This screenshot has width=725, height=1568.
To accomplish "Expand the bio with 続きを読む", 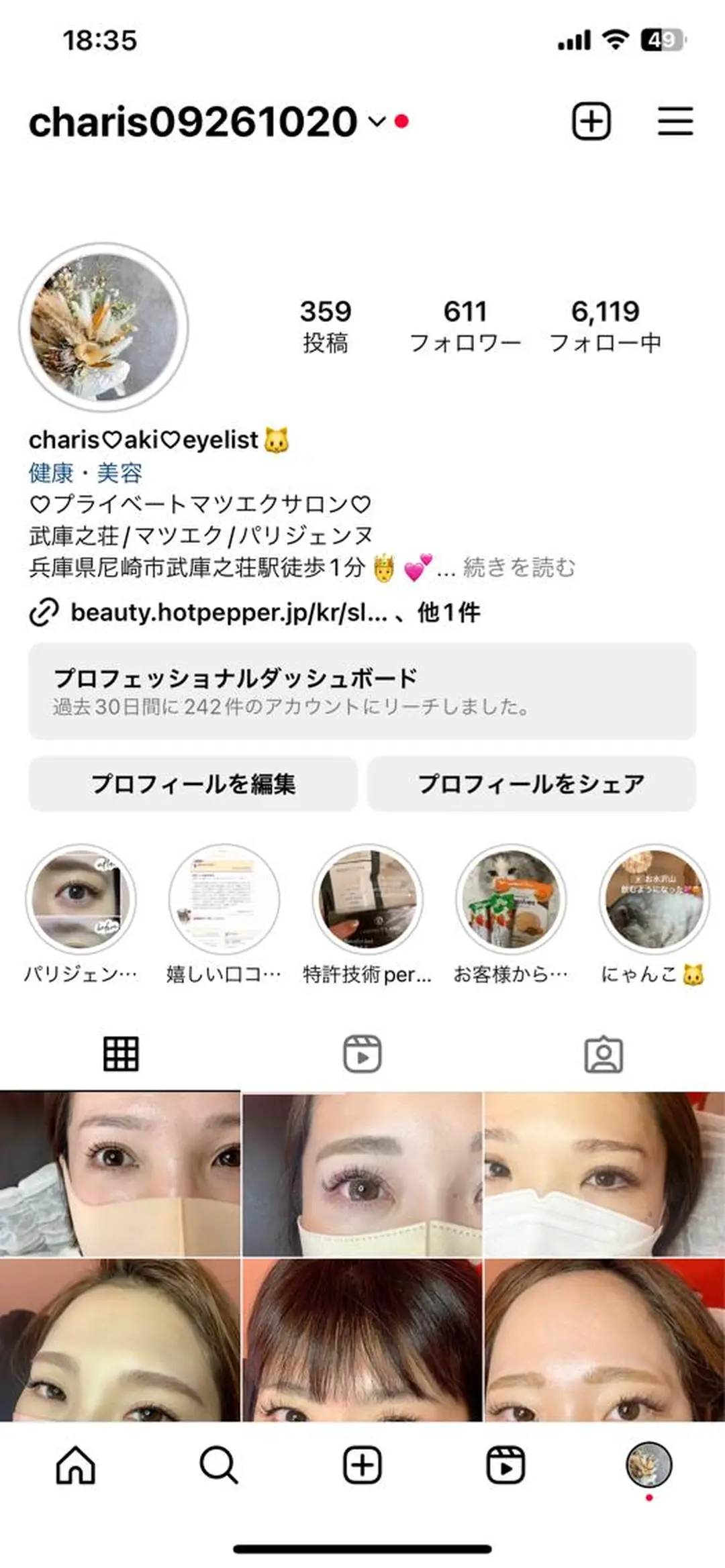I will pos(517,566).
